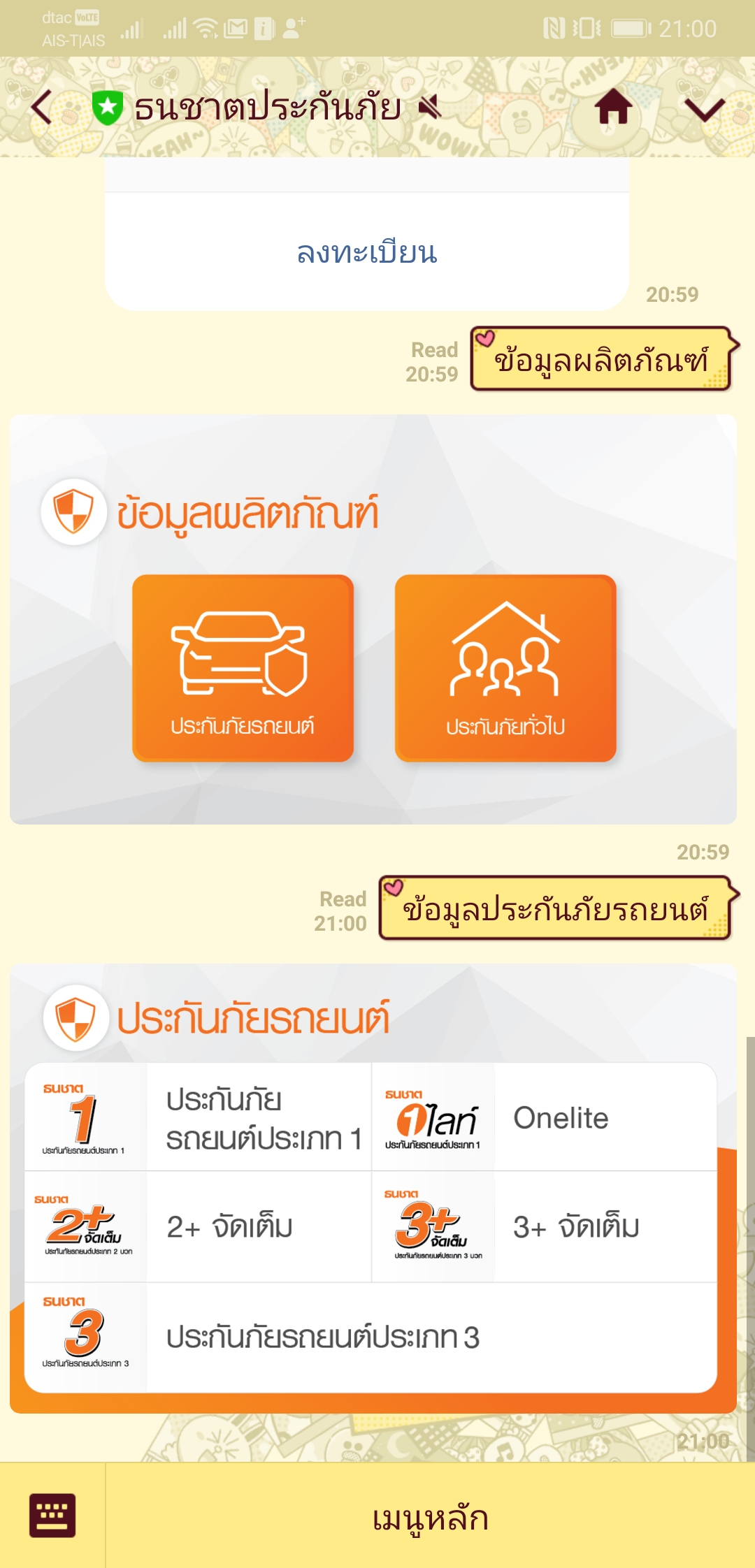Switch to keyboard input

52,1516
